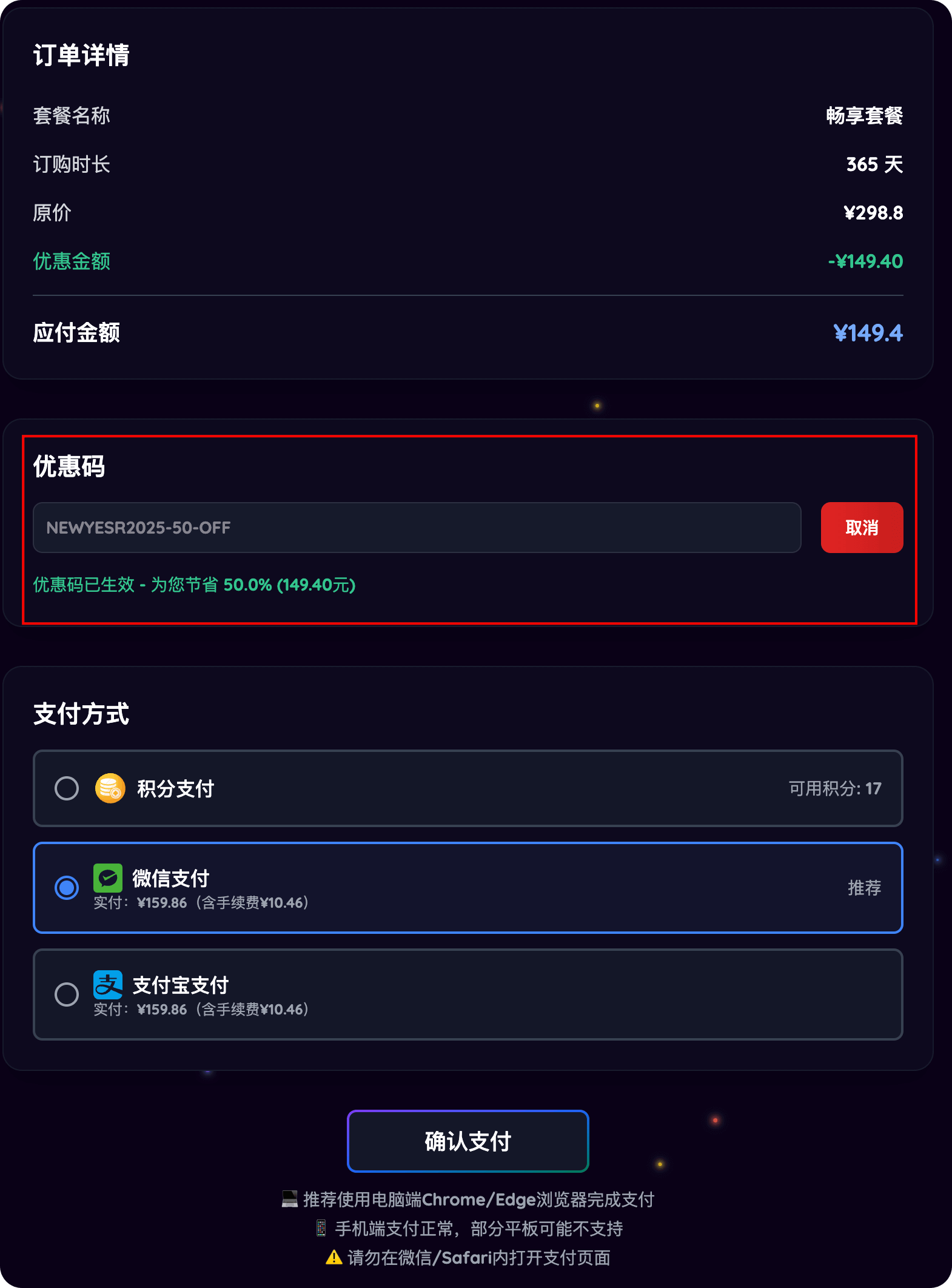Select the 积分支付 radio button

(68, 788)
